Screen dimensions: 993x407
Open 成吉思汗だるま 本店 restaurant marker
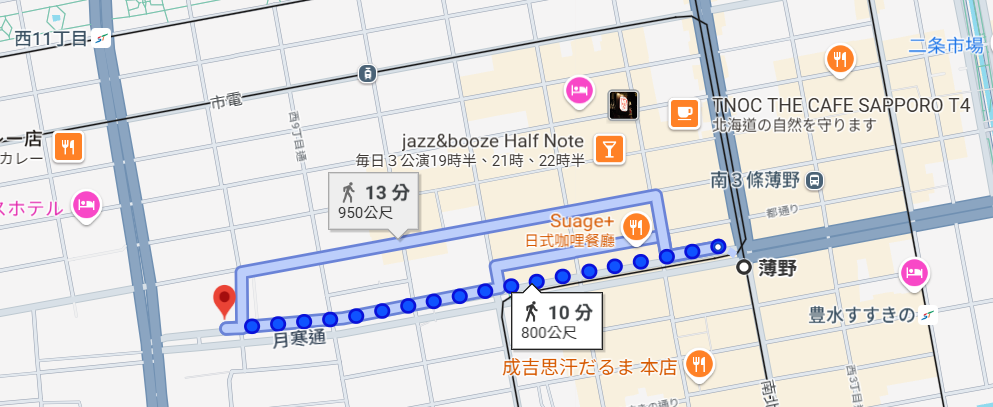699,365
